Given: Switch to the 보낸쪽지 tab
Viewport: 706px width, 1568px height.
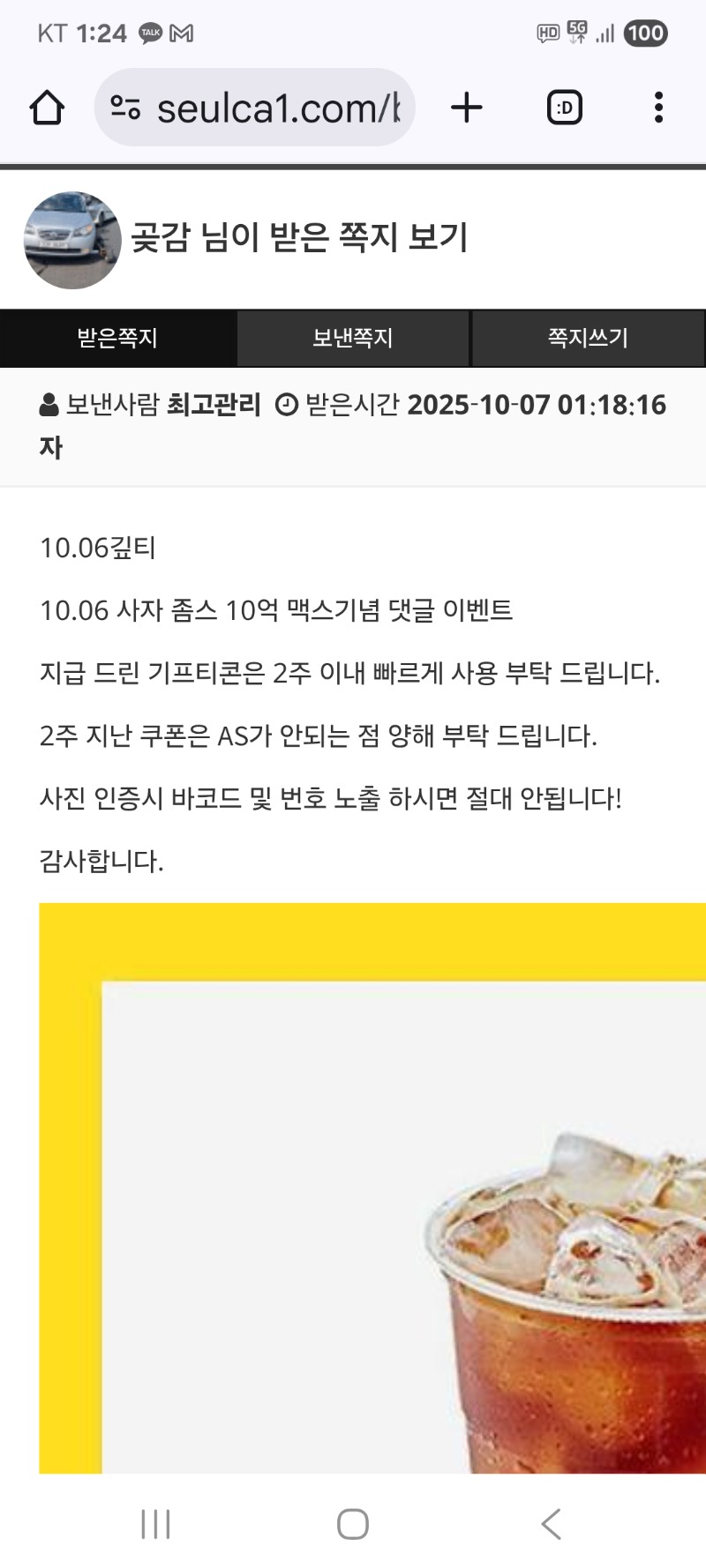Looking at the screenshot, I should pos(353,338).
